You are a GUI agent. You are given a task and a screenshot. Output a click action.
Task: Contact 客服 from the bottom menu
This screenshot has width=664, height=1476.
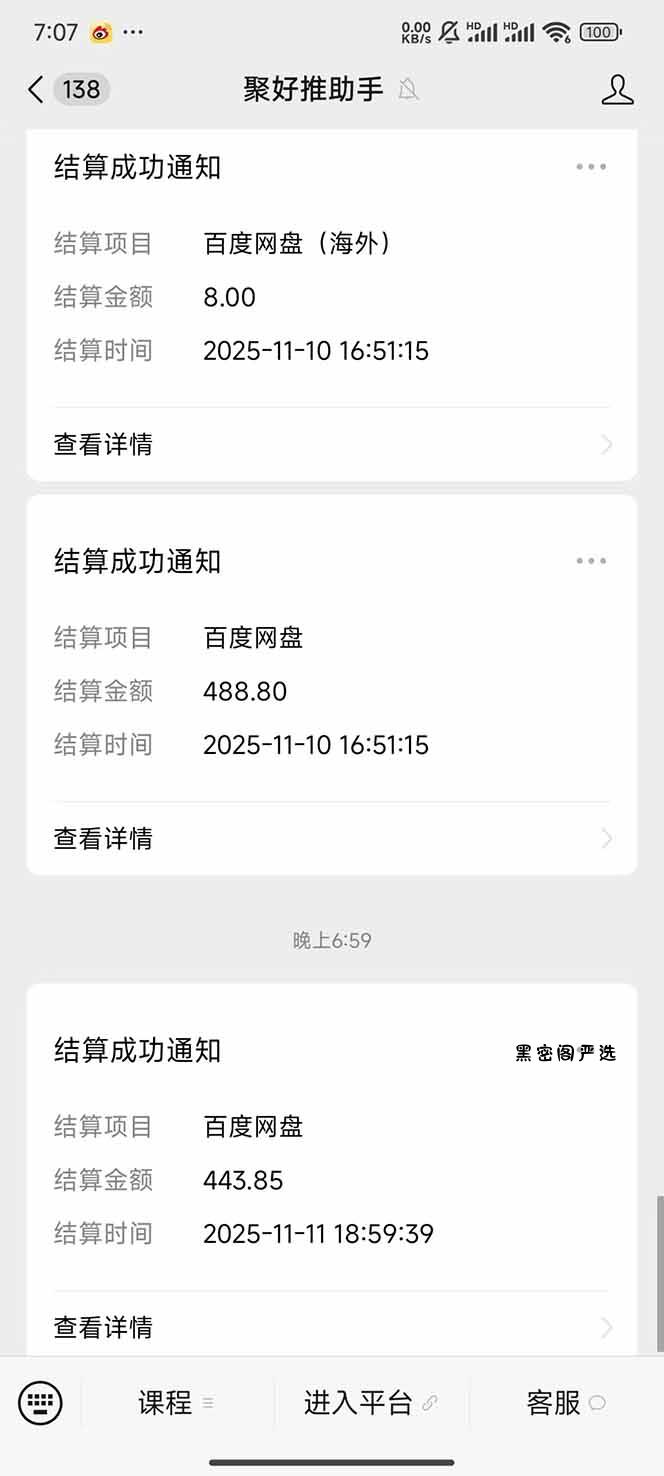(x=565, y=1403)
